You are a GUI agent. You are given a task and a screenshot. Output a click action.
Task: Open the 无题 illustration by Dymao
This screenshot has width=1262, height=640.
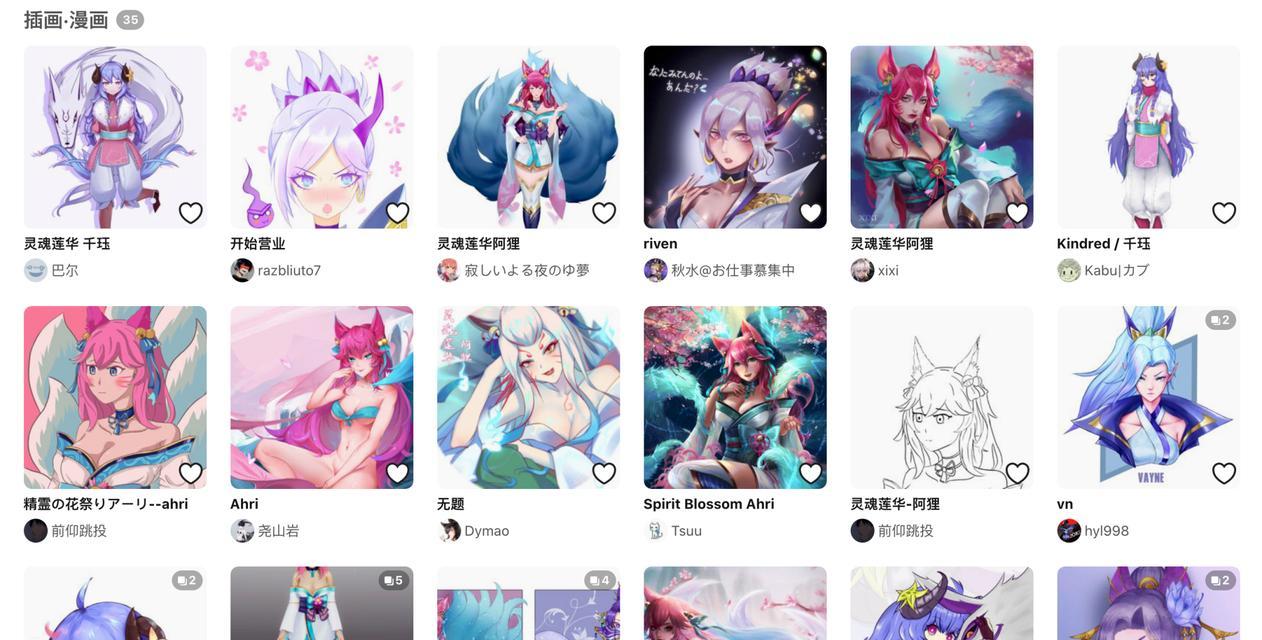(528, 397)
